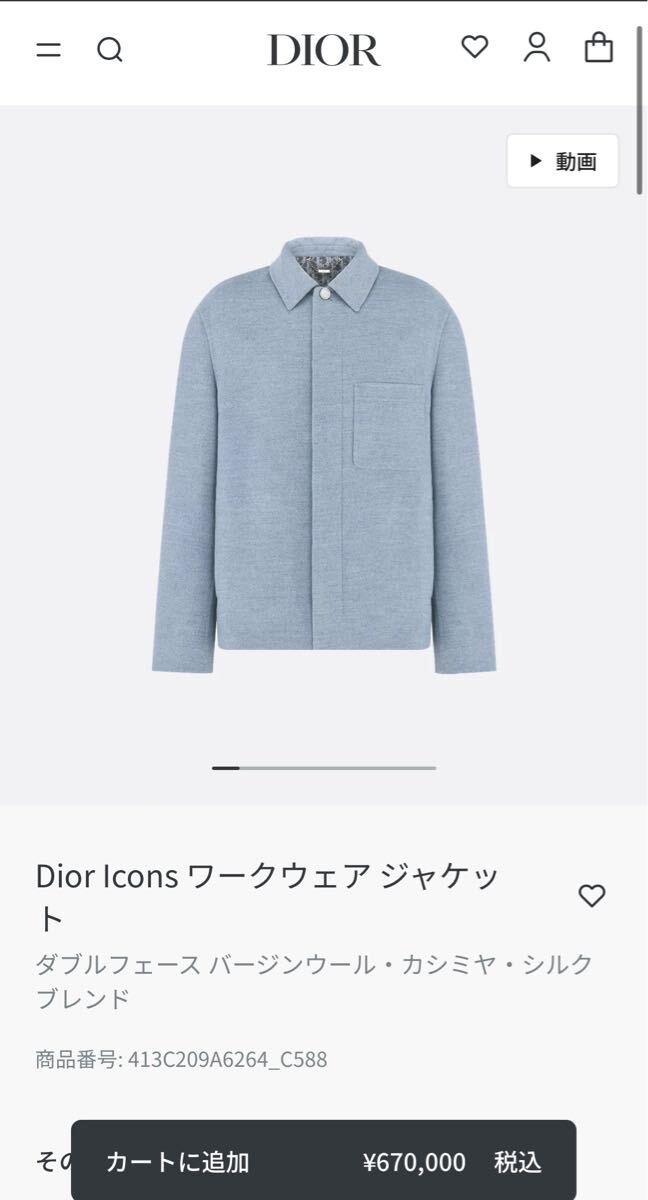Viewport: 648px width, 1200px height.
Task: Add Dior Icons jacket to wishlist
Action: tap(592, 896)
